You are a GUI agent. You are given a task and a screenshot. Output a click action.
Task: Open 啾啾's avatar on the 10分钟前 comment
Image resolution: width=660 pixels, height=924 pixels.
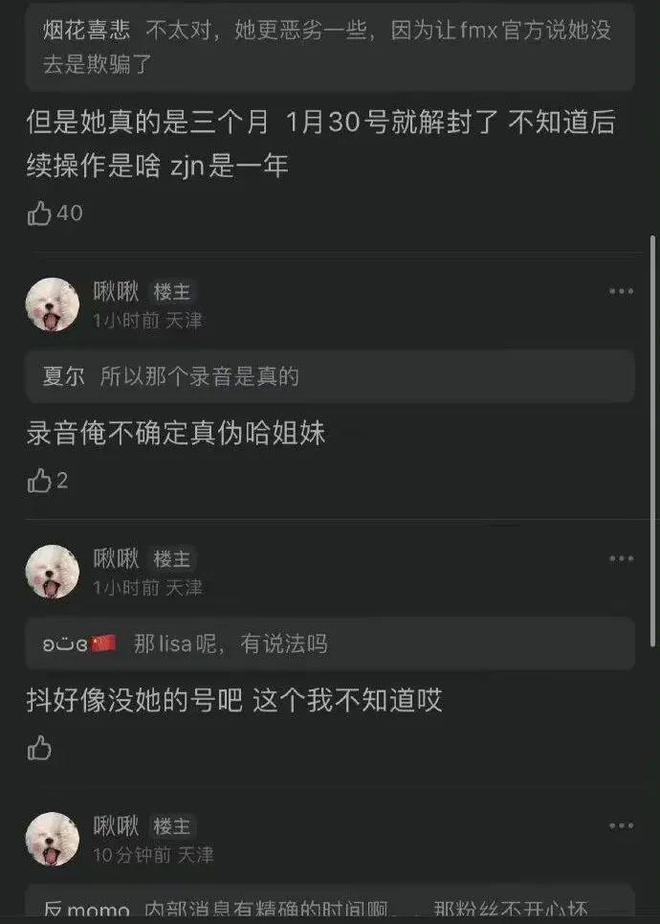[x=52, y=839]
